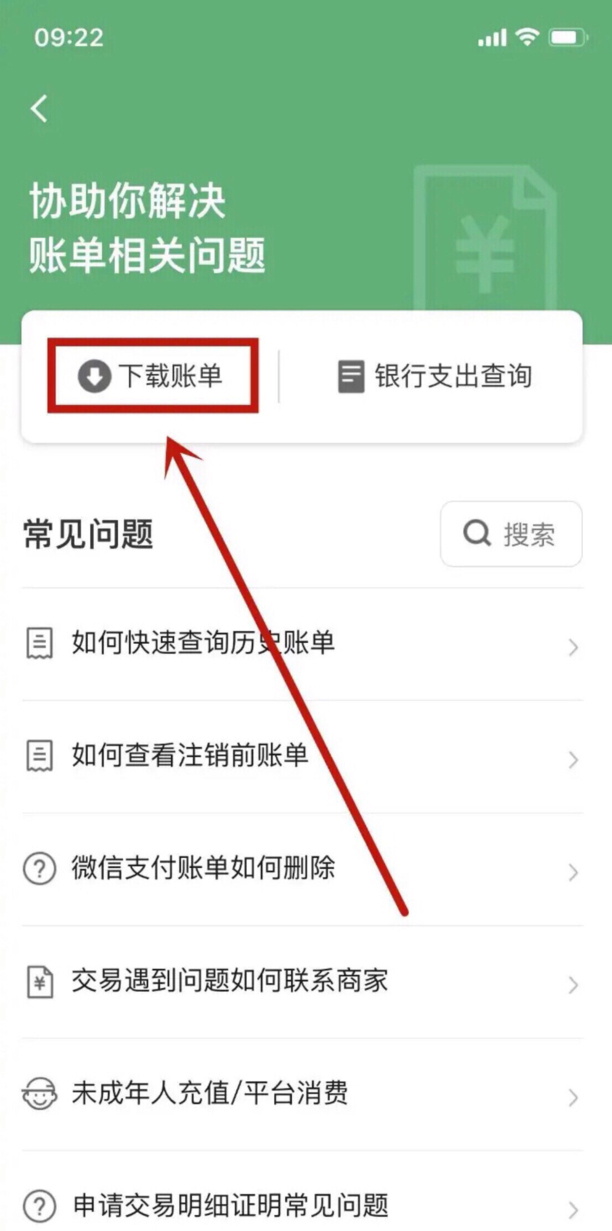The height and width of the screenshot is (1231, 612).
Task: Go back using the top-left arrow
Action: coord(39,108)
